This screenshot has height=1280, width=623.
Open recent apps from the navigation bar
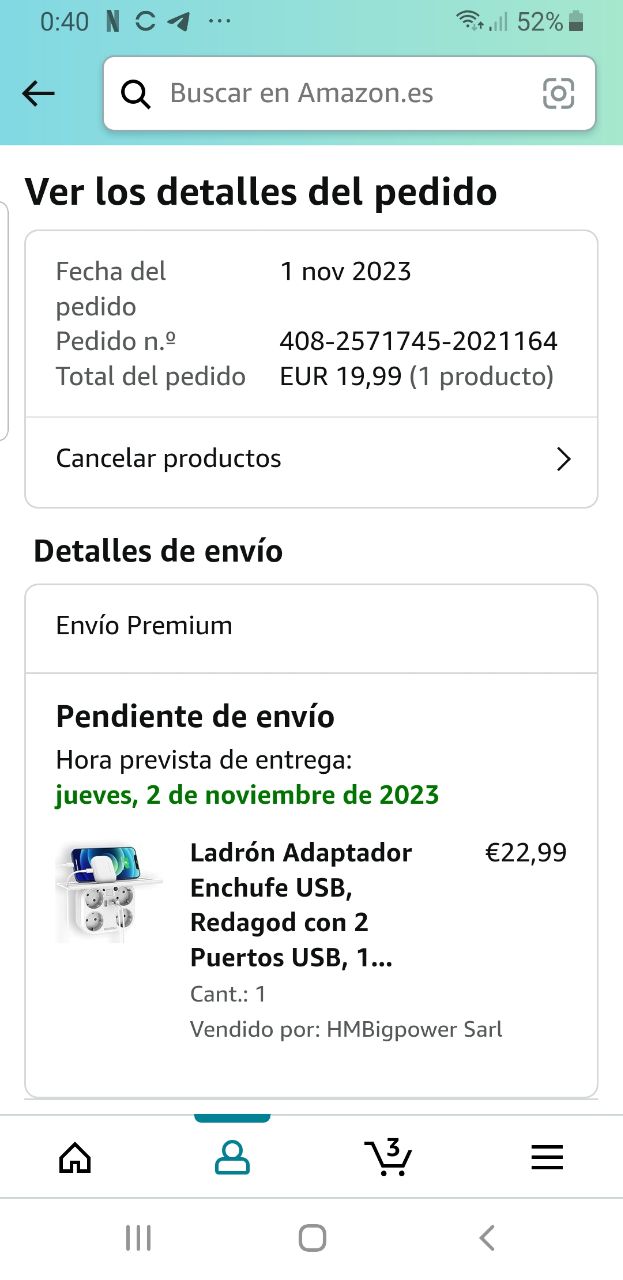[x=138, y=1238]
